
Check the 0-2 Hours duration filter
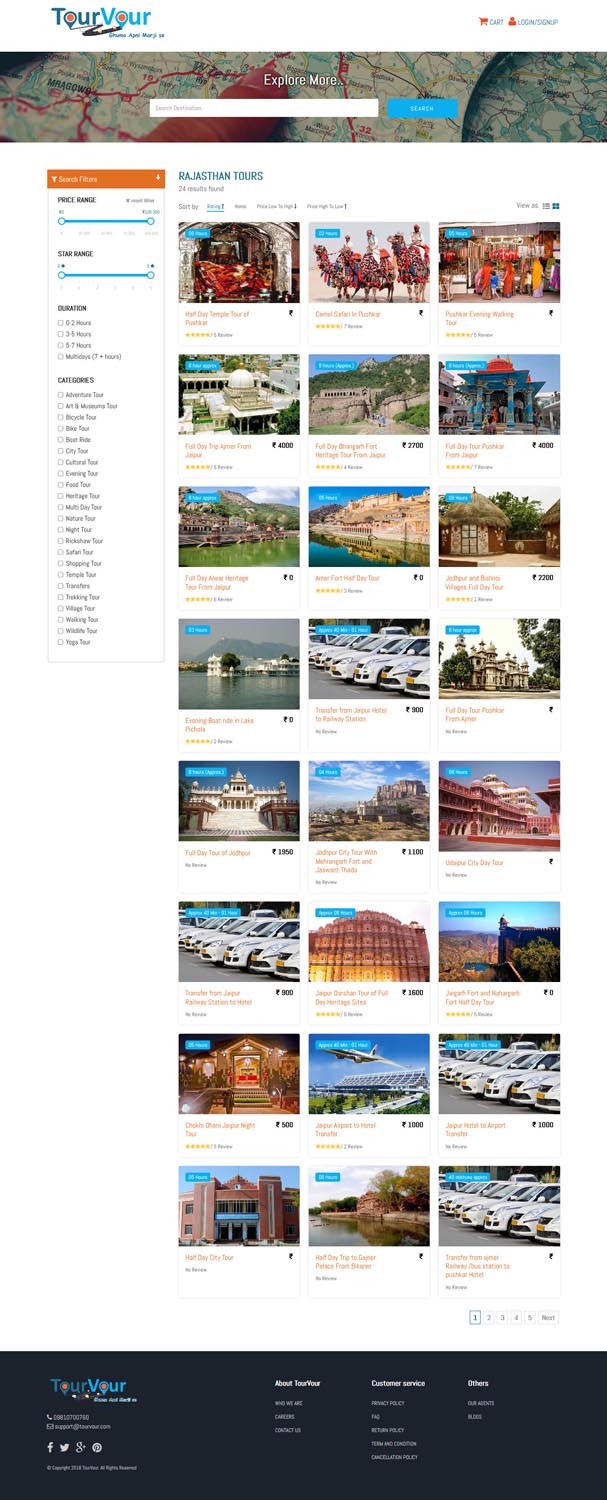coord(61,323)
